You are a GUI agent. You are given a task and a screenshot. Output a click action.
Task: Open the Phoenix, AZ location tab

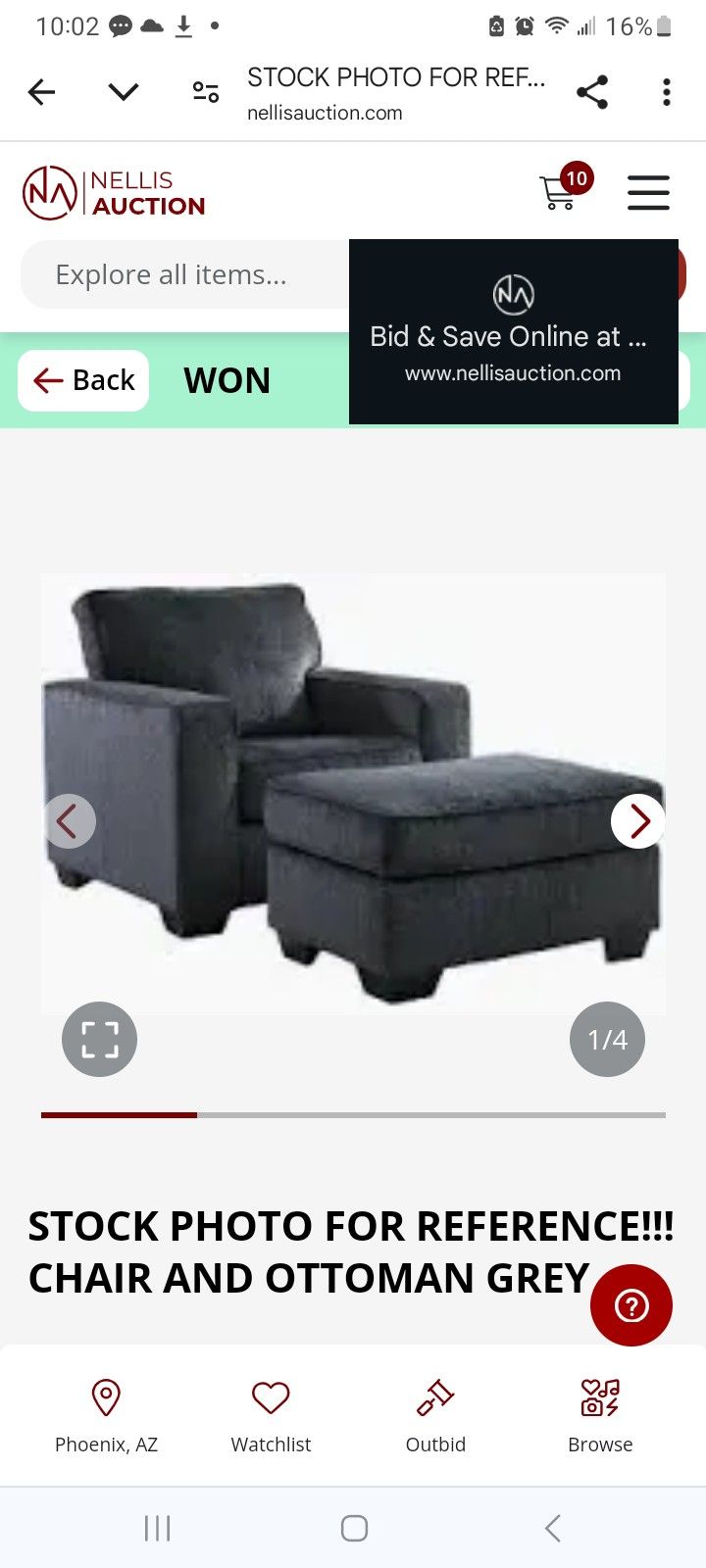pos(106,1415)
